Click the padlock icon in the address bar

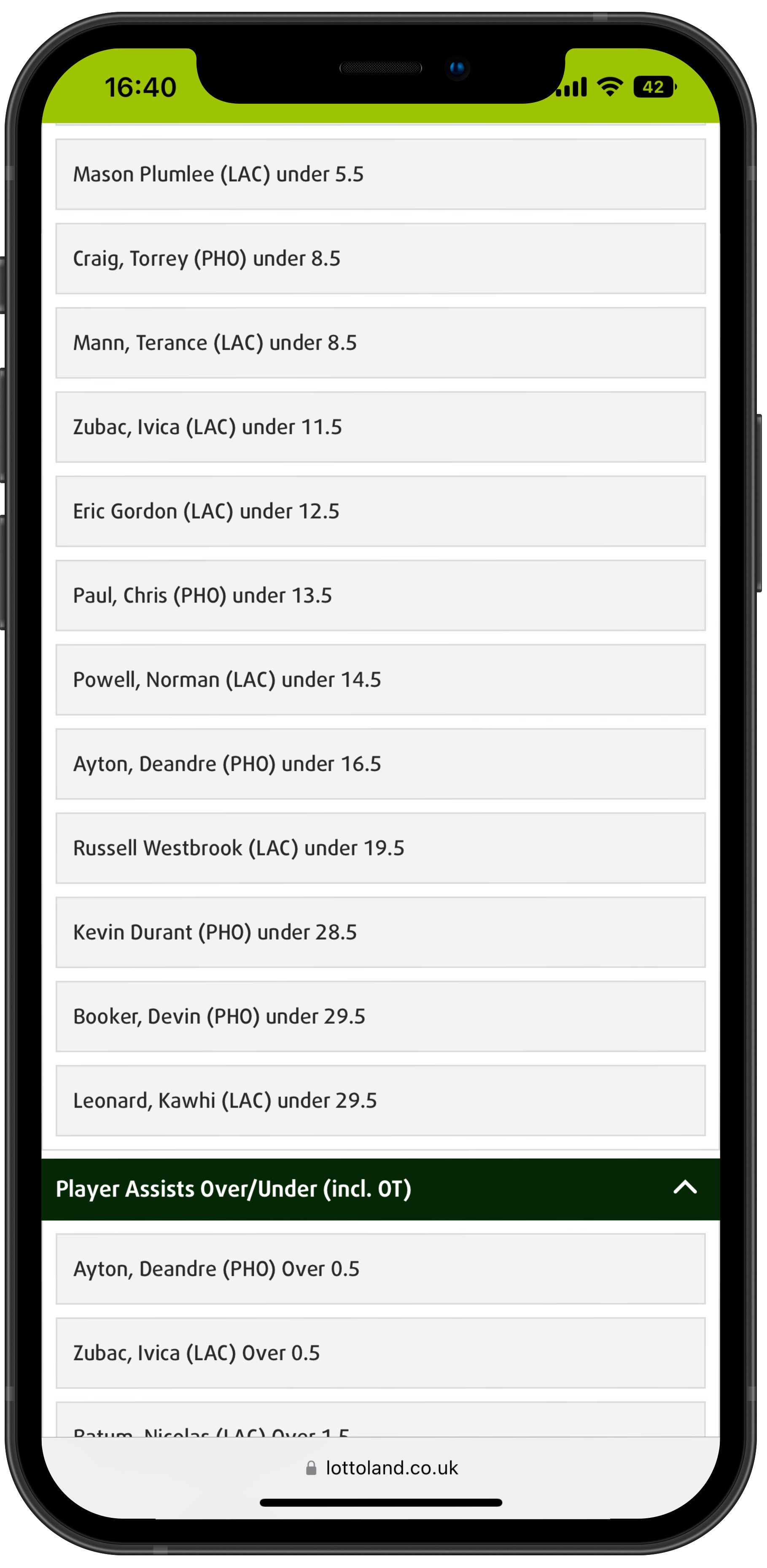point(312,1468)
